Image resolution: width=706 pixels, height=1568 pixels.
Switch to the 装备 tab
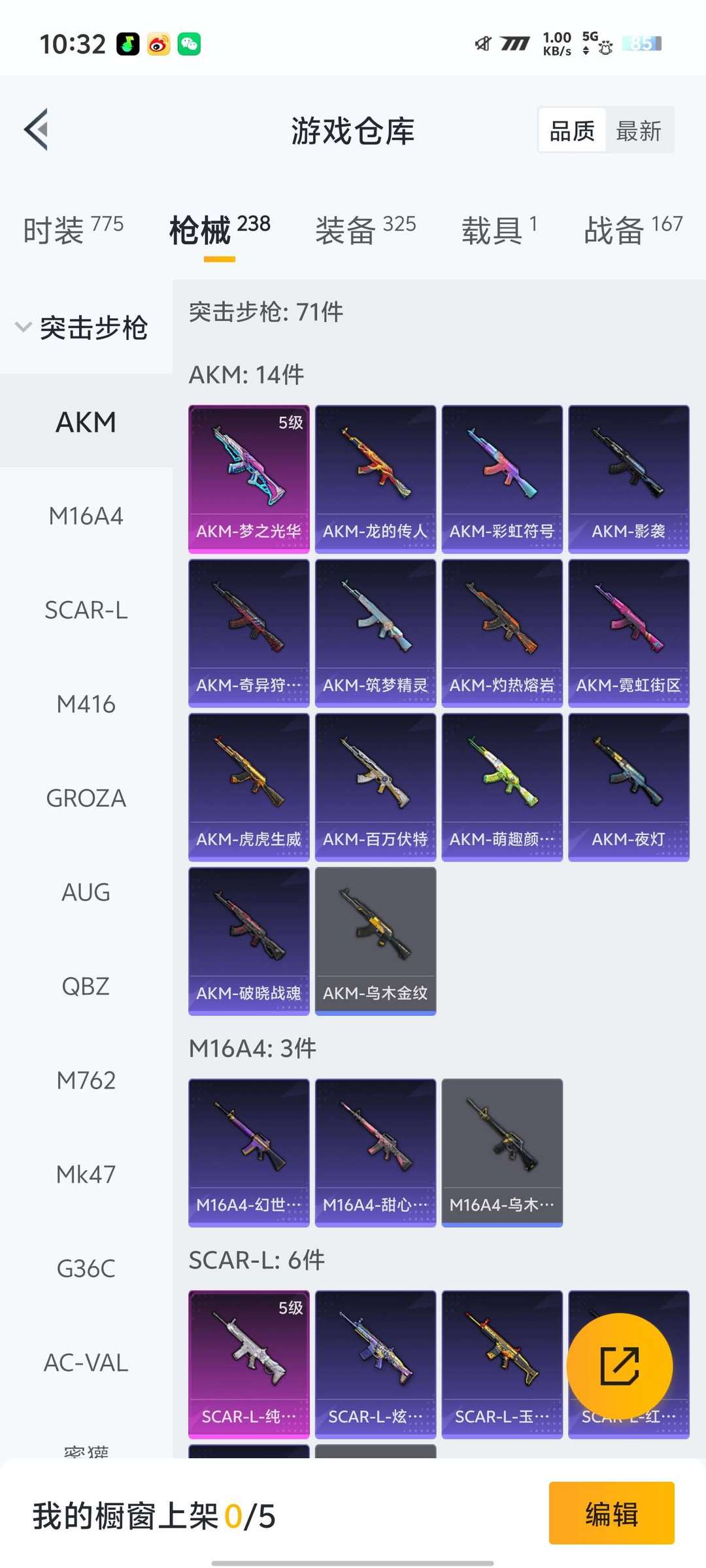[x=365, y=230]
